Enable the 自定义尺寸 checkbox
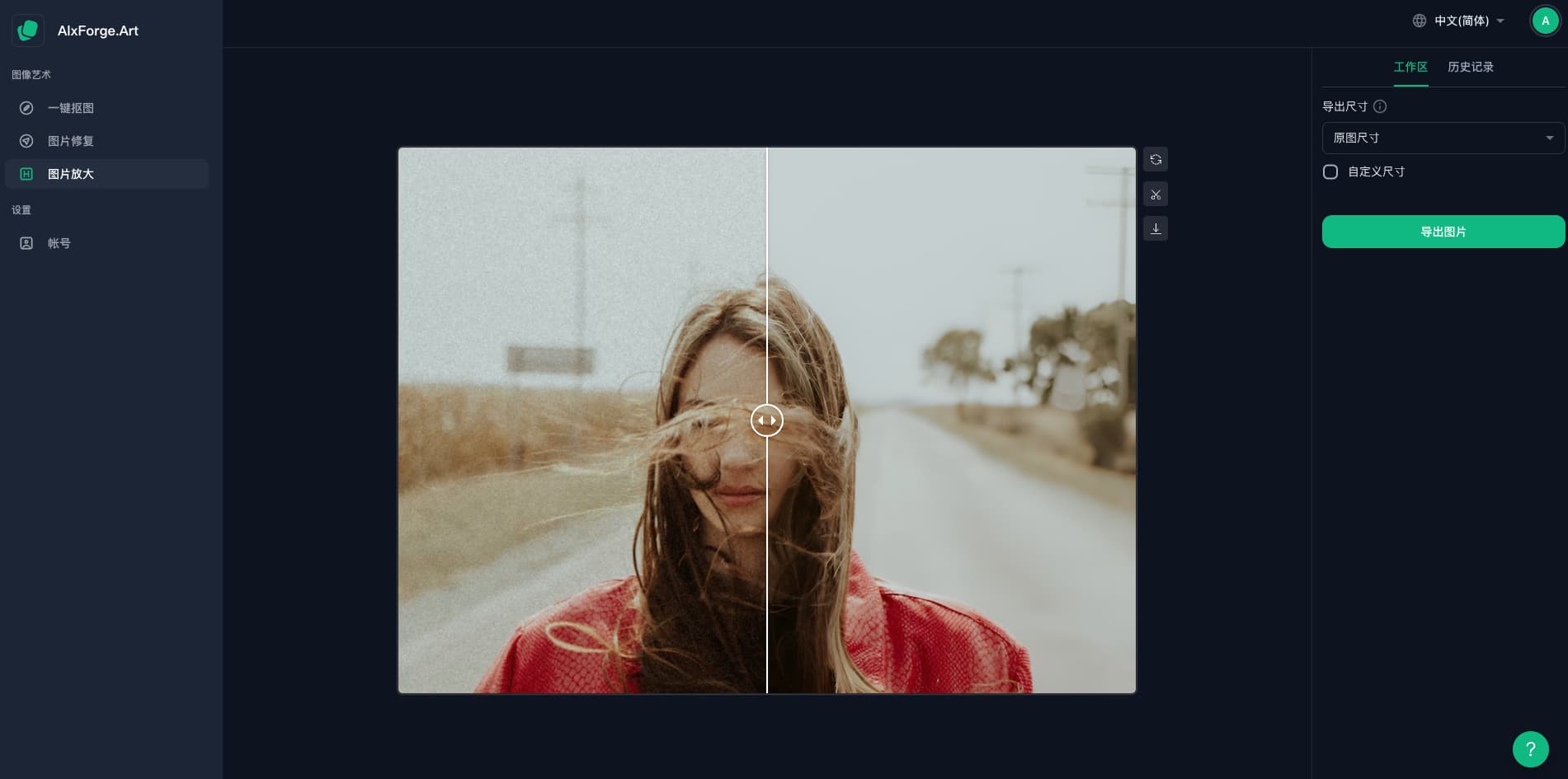The width and height of the screenshot is (1568, 779). [x=1330, y=171]
